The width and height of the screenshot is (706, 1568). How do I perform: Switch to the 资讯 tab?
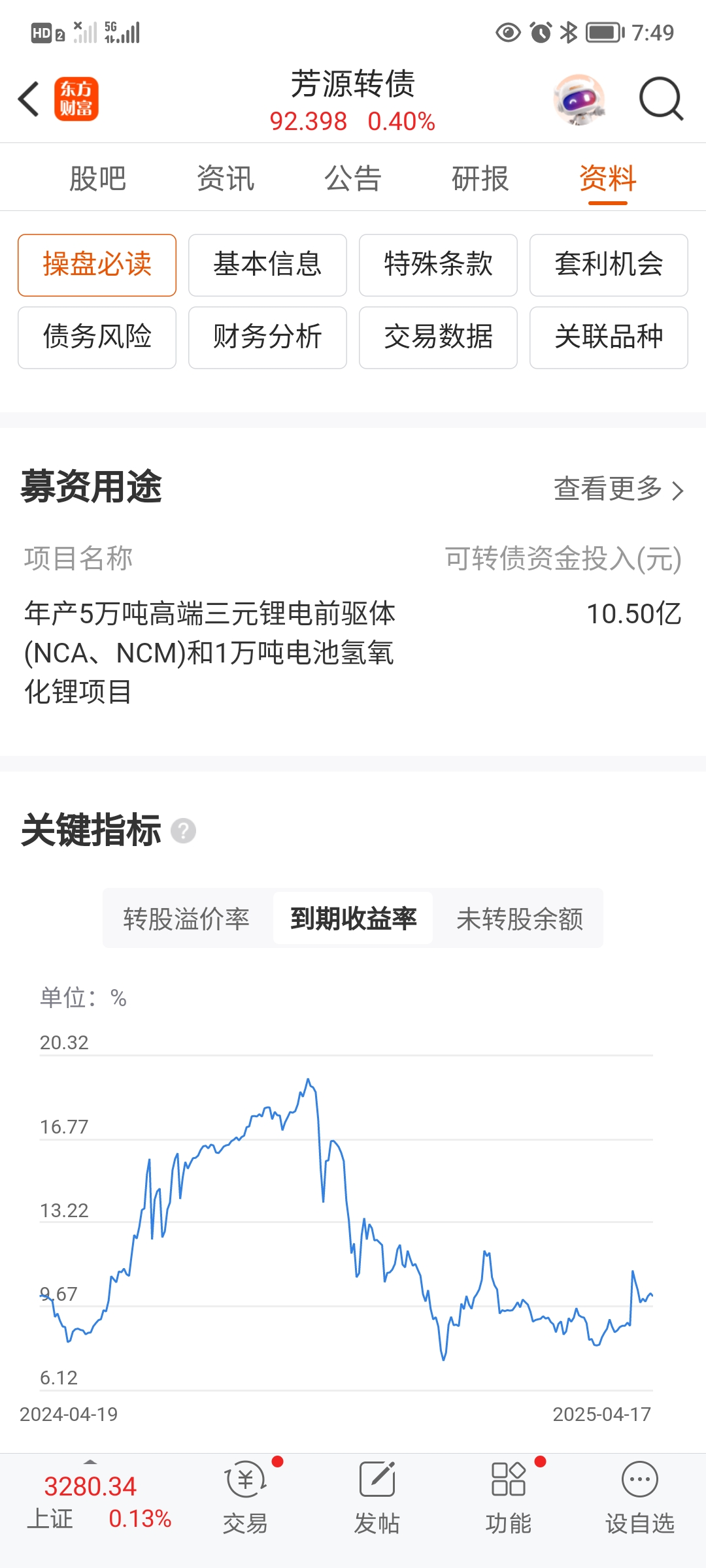tap(225, 178)
